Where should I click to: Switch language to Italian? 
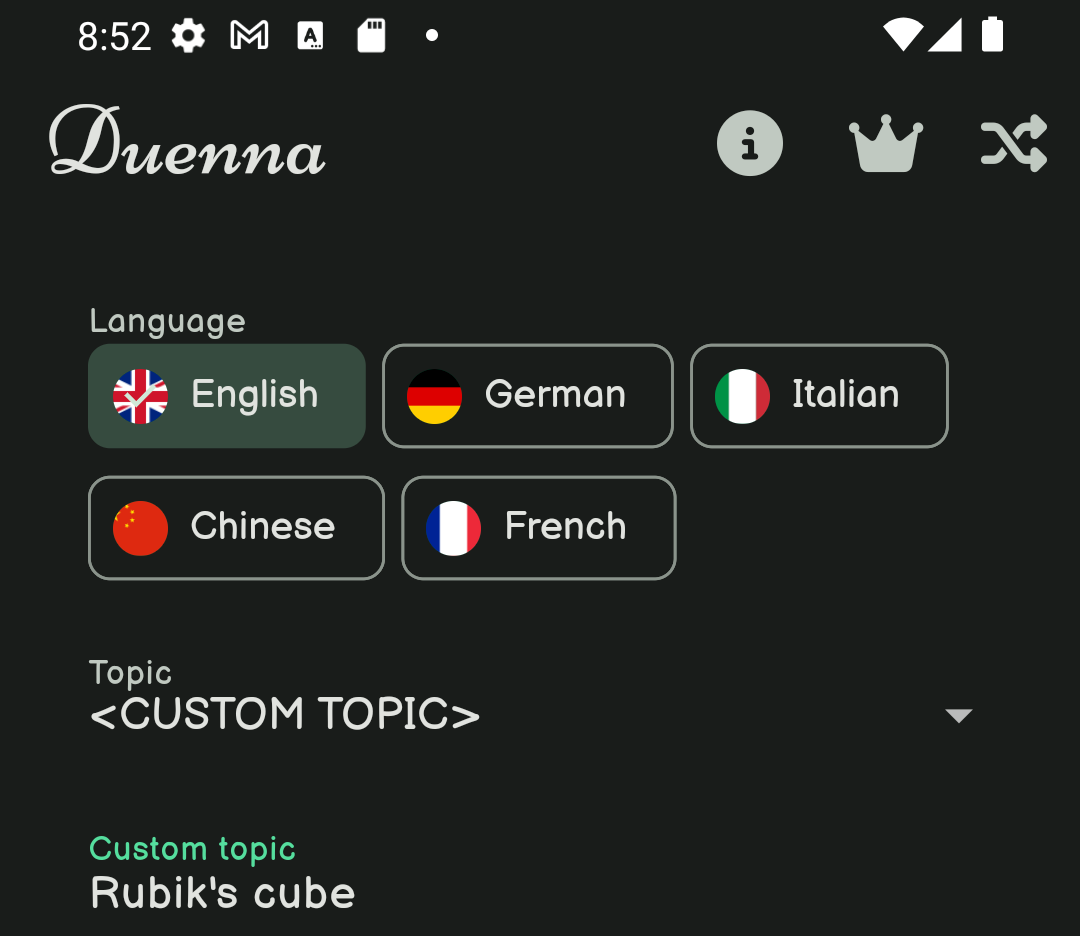point(819,396)
